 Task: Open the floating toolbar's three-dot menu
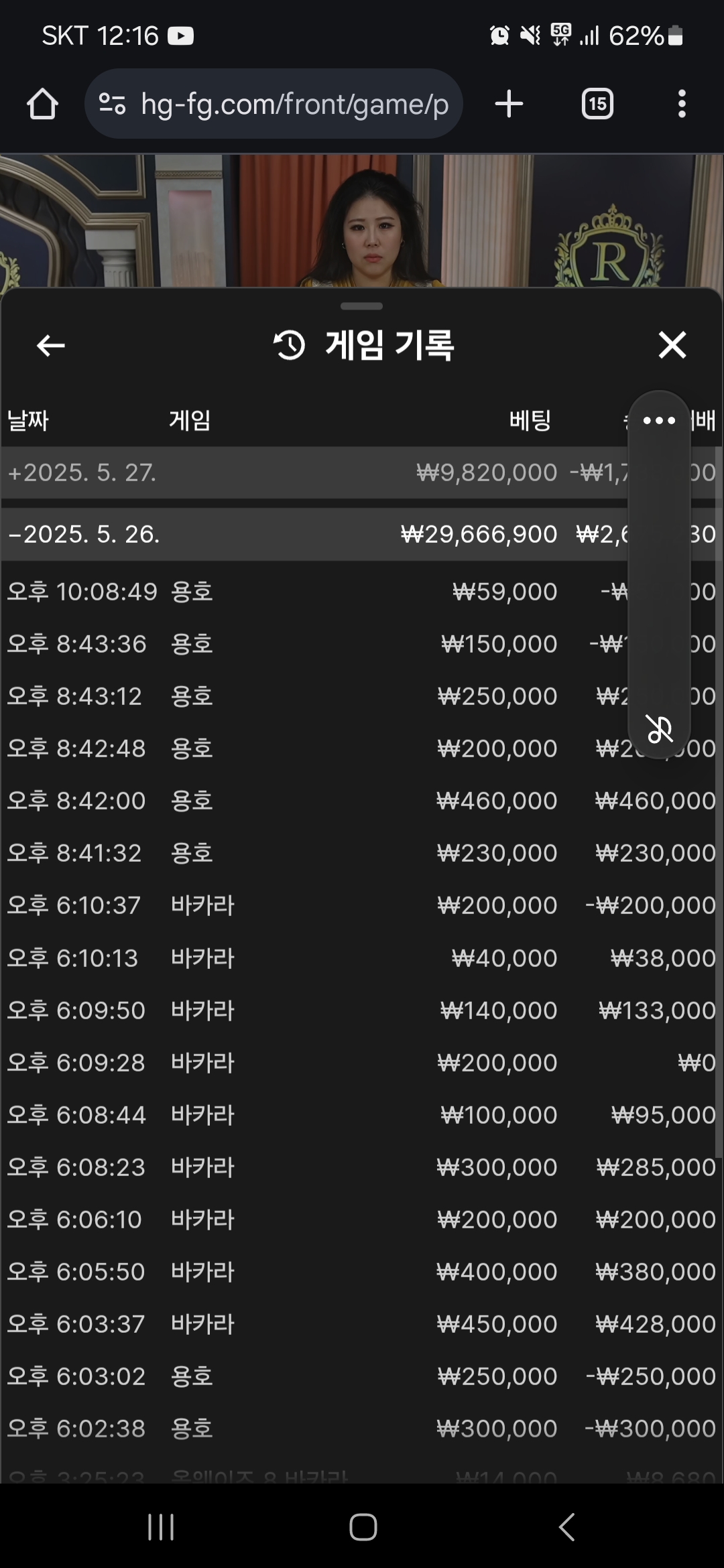659,421
